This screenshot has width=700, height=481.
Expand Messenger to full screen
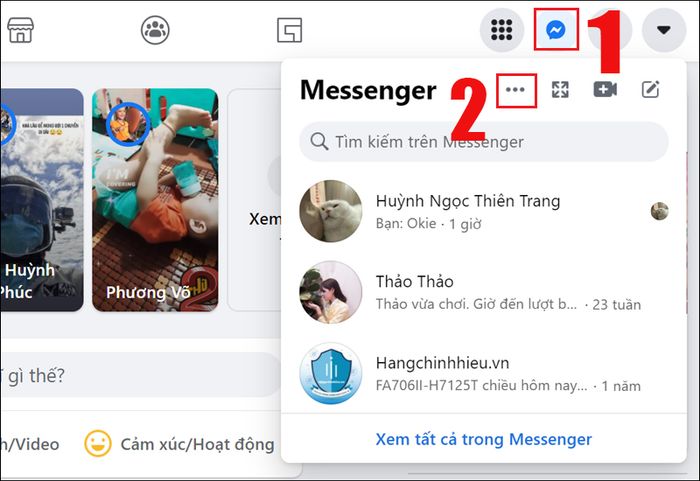(560, 90)
